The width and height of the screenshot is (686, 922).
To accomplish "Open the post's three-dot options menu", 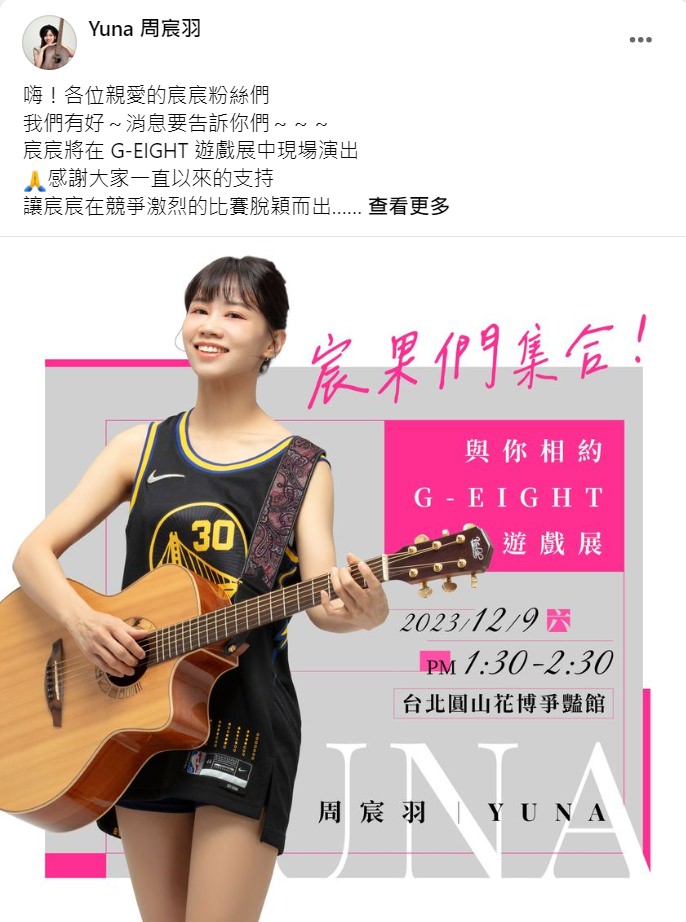I will 640,40.
